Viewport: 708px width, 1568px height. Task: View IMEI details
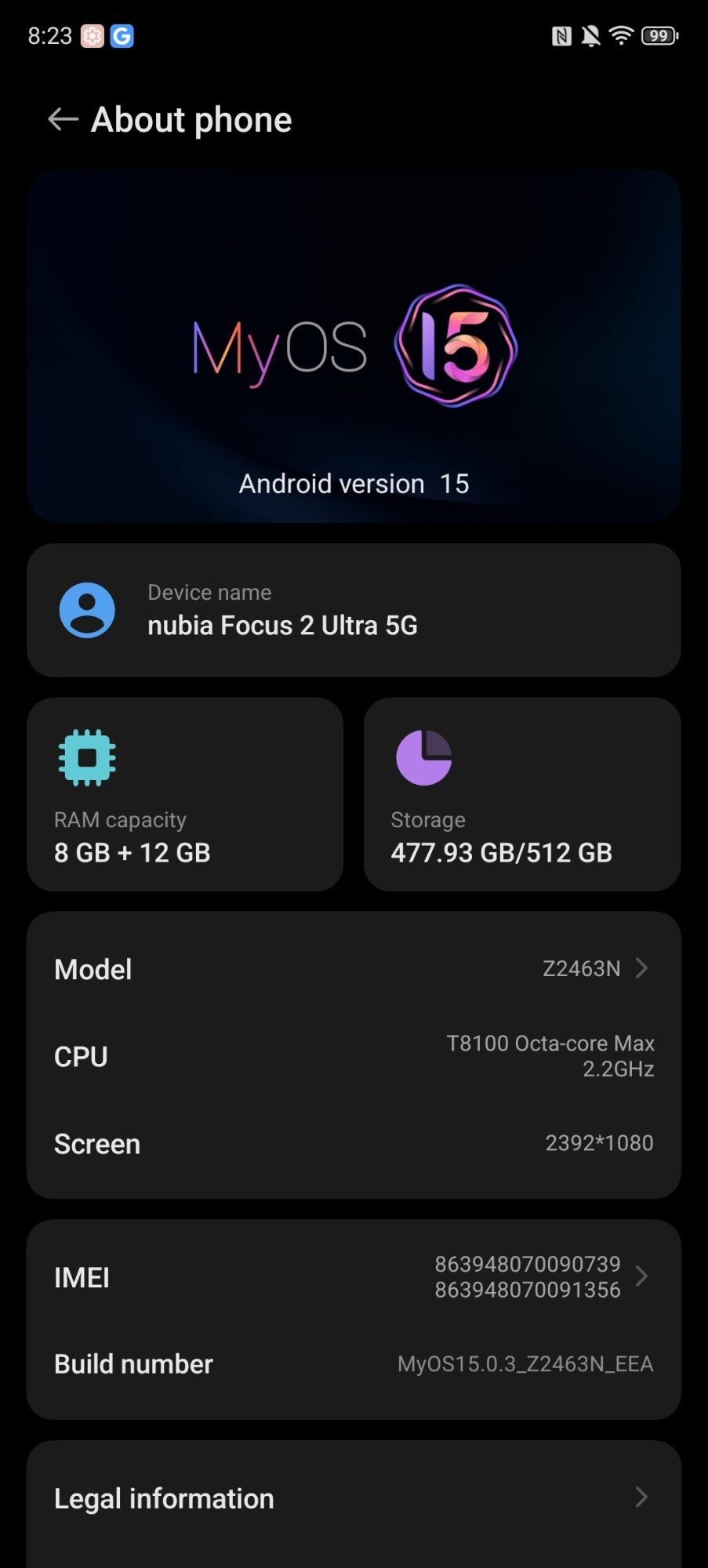[x=354, y=1276]
